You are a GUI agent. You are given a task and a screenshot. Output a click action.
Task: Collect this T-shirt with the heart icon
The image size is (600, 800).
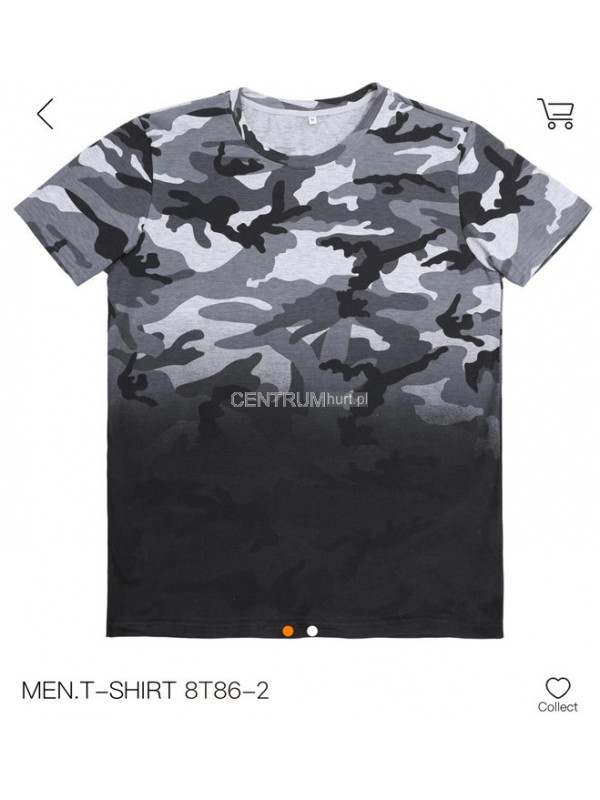tap(557, 689)
